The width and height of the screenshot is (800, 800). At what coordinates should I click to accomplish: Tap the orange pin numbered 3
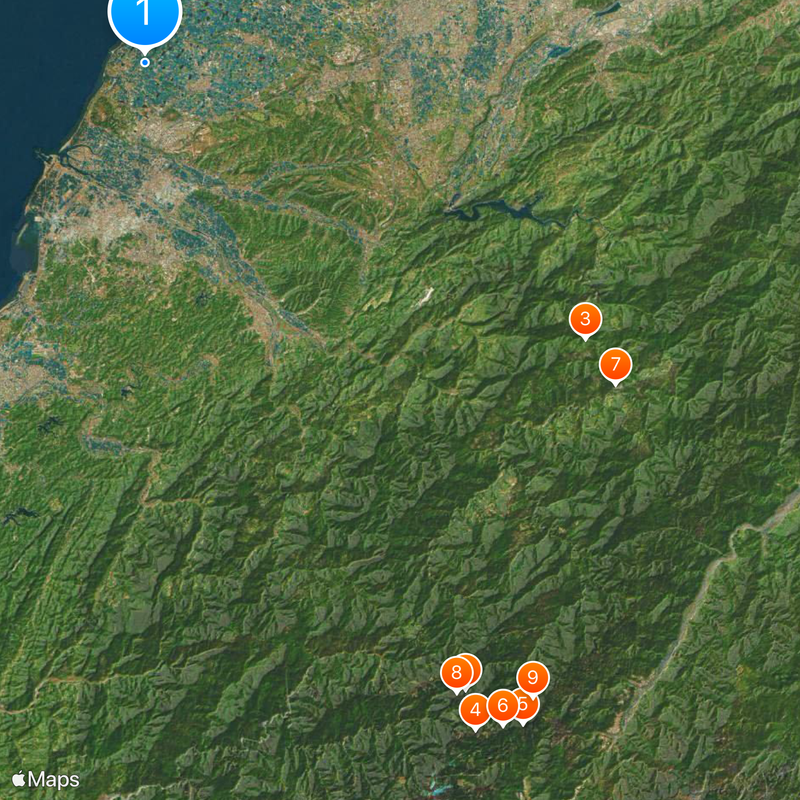tap(585, 320)
